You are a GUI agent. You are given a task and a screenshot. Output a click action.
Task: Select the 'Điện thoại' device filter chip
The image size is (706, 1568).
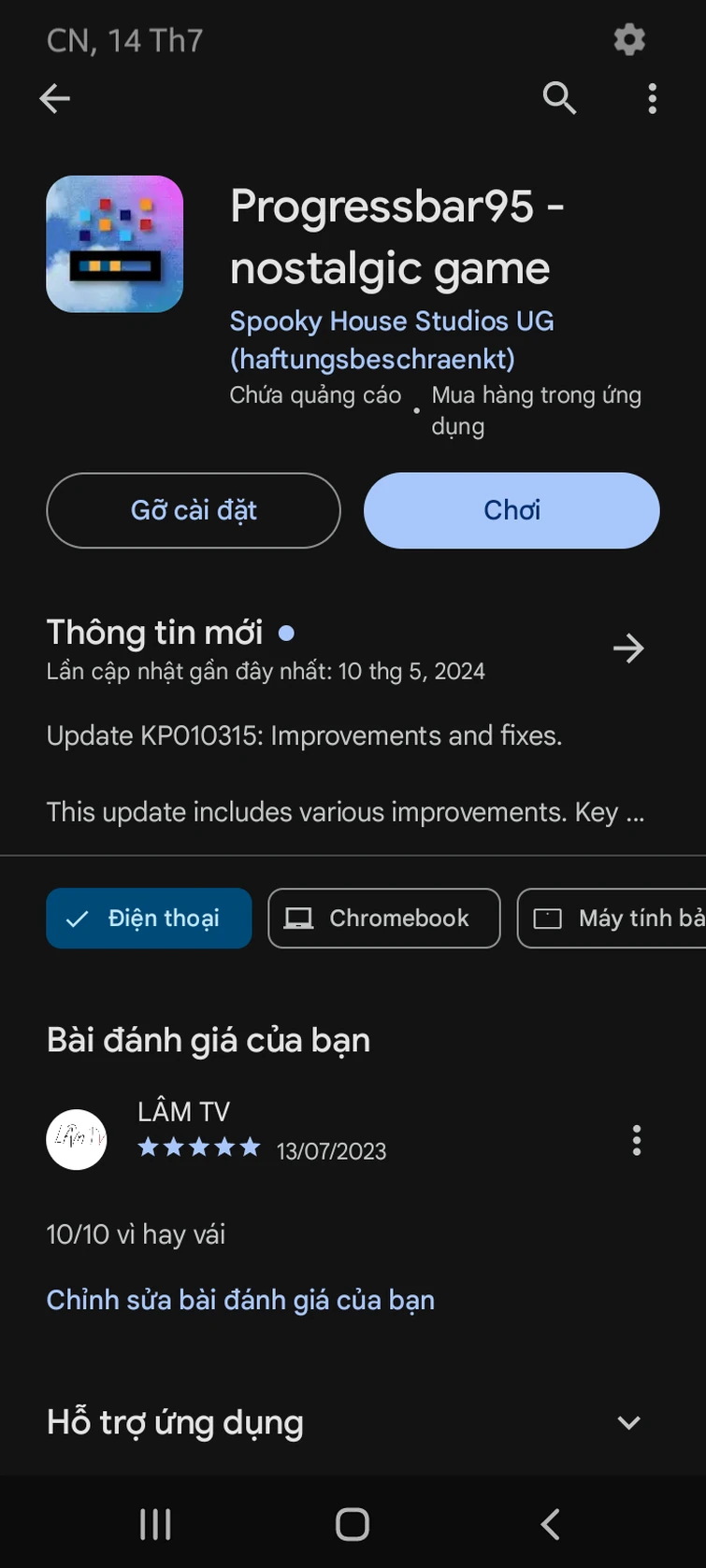(x=149, y=919)
